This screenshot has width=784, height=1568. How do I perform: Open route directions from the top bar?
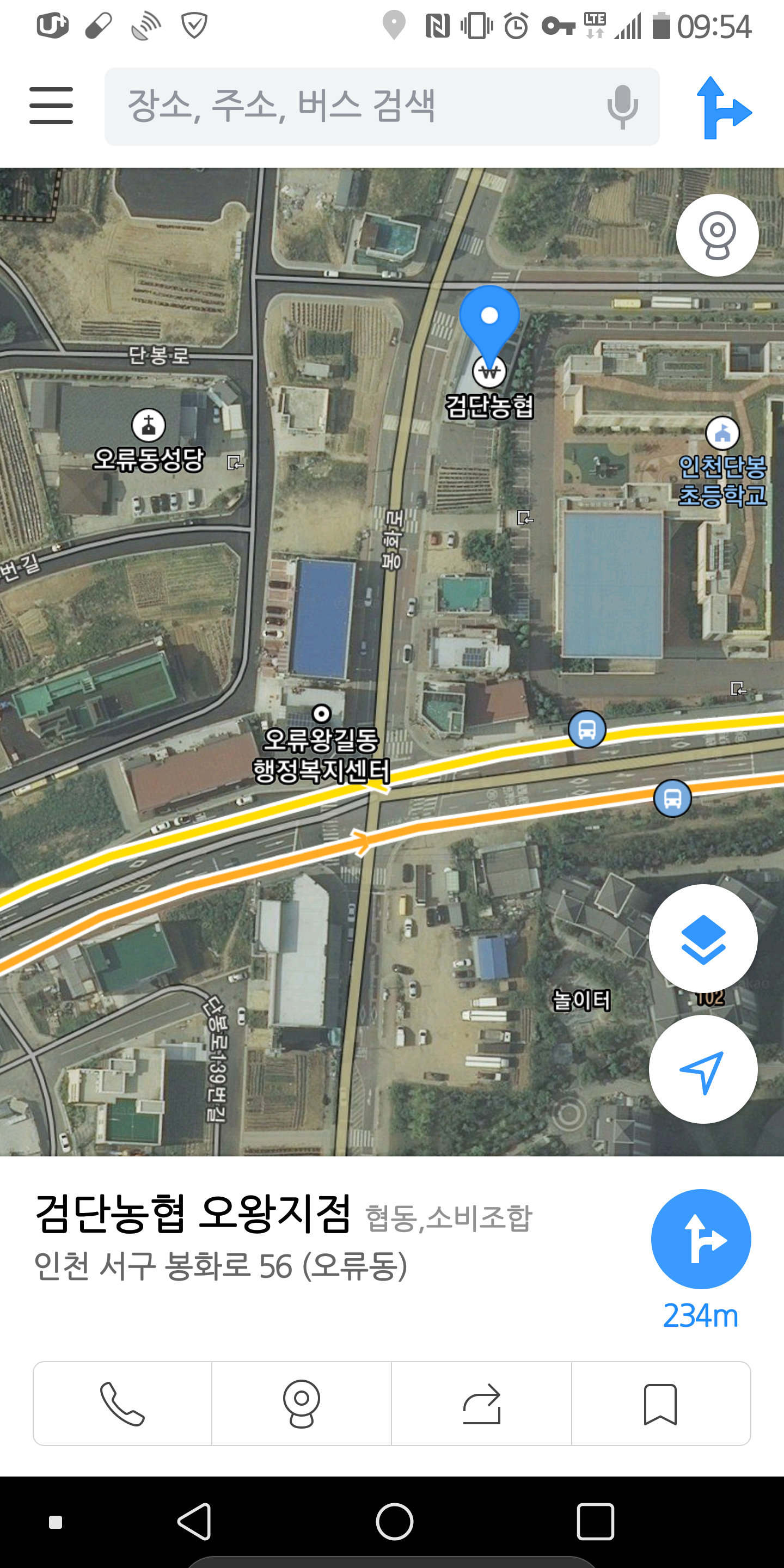[724, 108]
